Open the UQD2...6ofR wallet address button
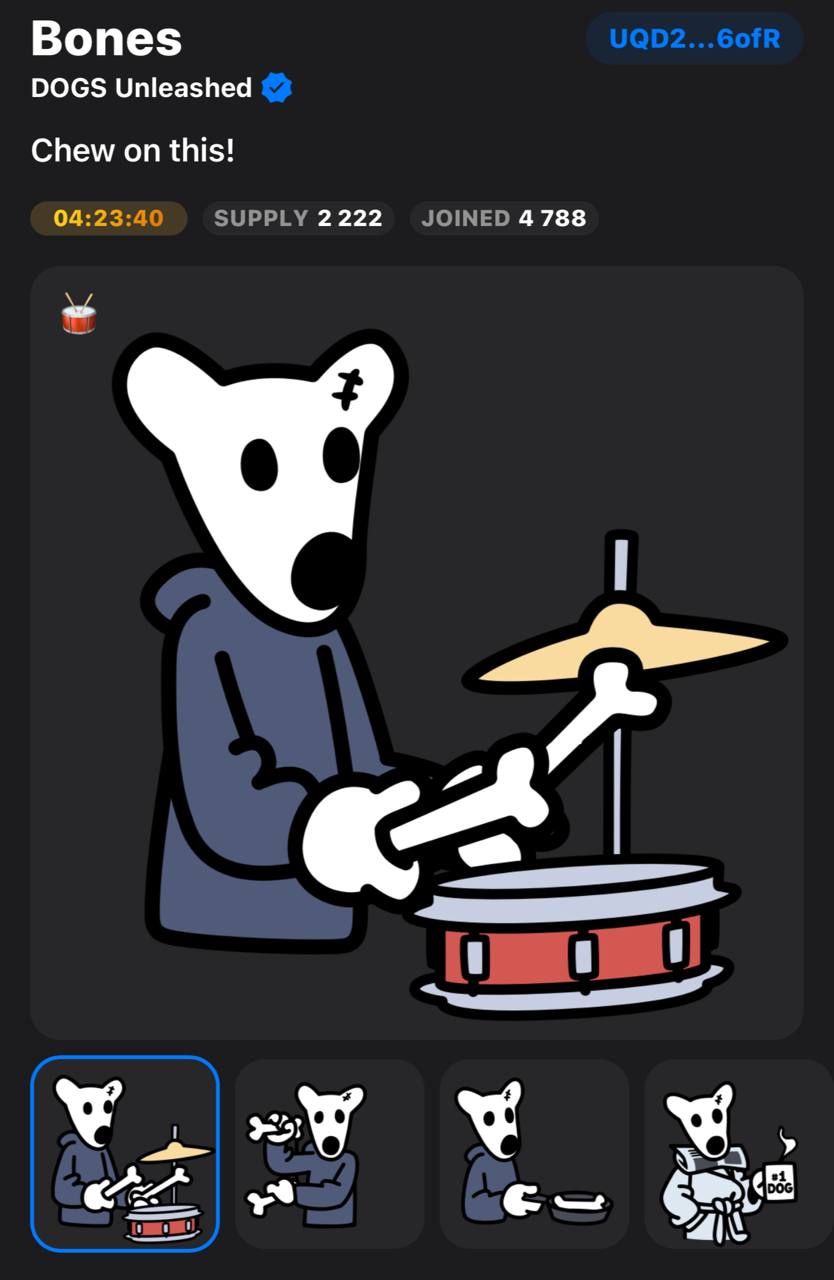This screenshot has height=1280, width=834. tap(694, 39)
